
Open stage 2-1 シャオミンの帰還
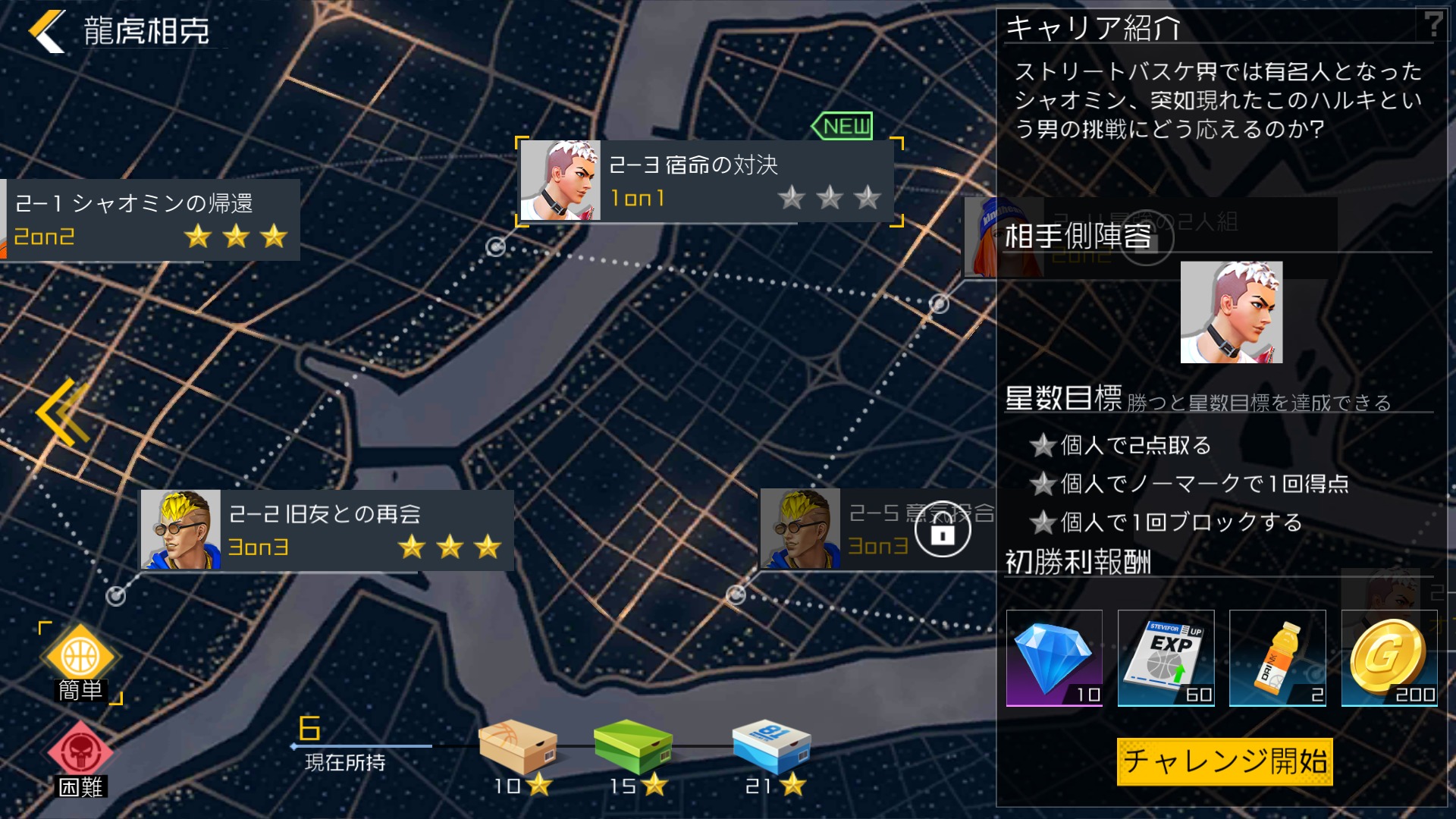click(152, 220)
